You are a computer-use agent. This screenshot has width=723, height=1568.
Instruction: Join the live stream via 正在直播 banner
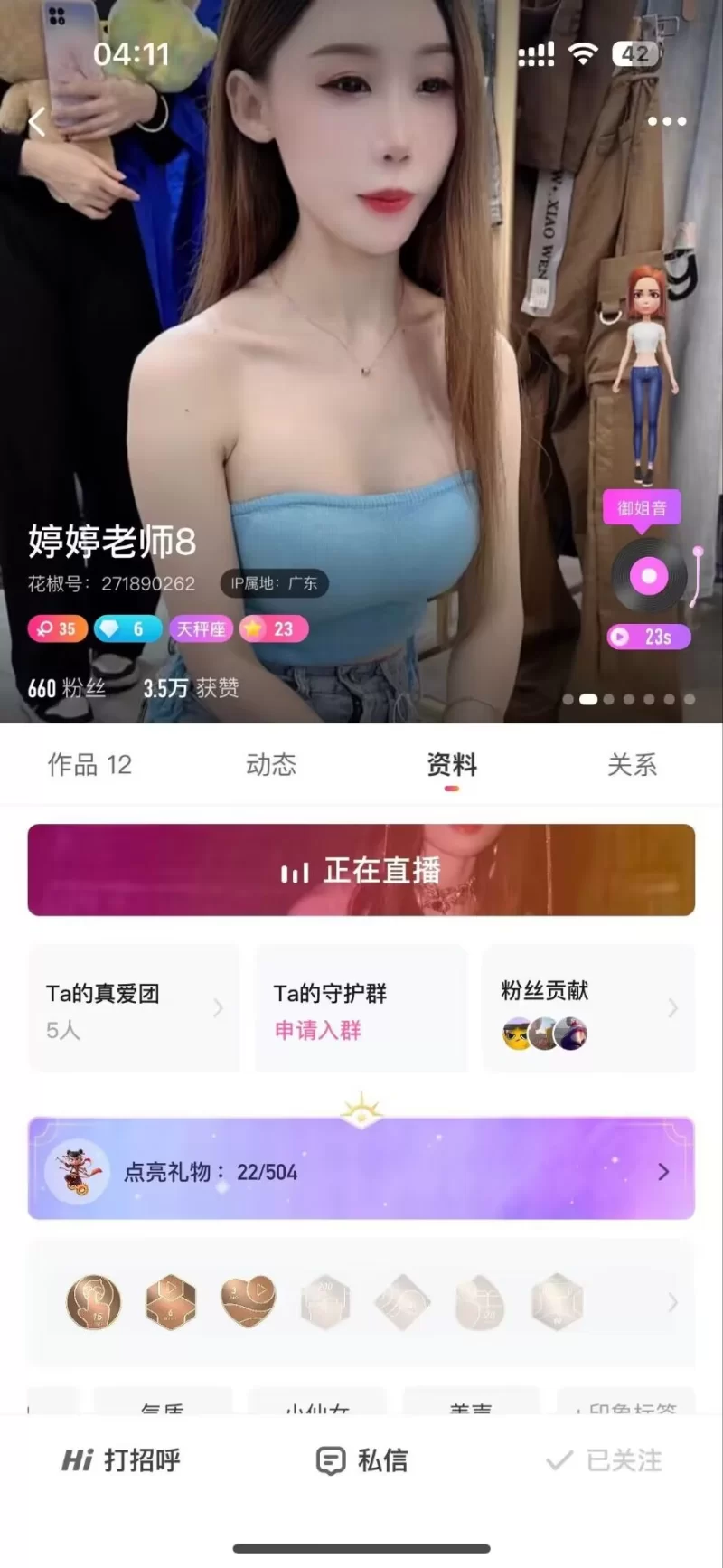tap(361, 870)
